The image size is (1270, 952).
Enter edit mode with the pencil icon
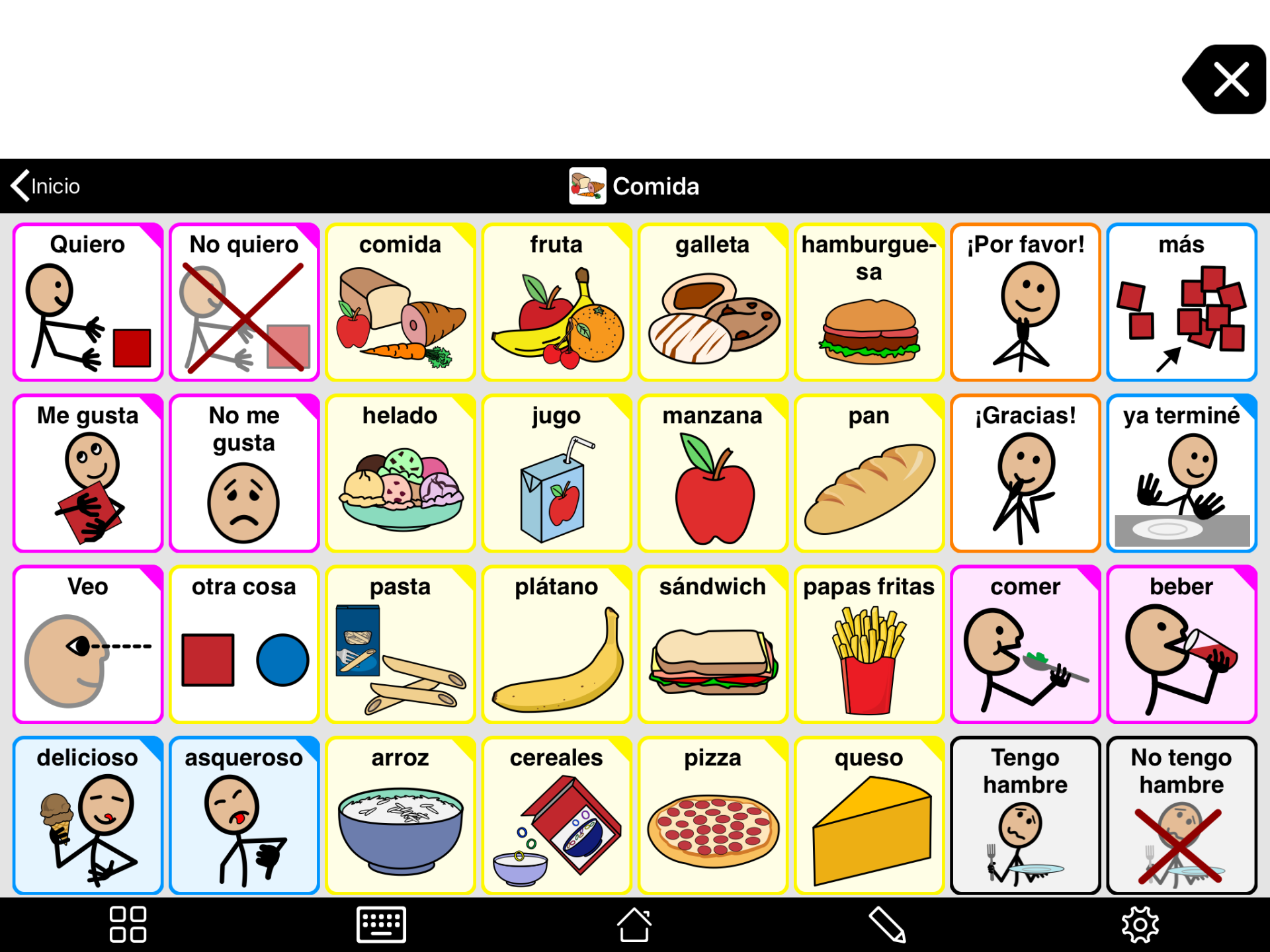[886, 924]
